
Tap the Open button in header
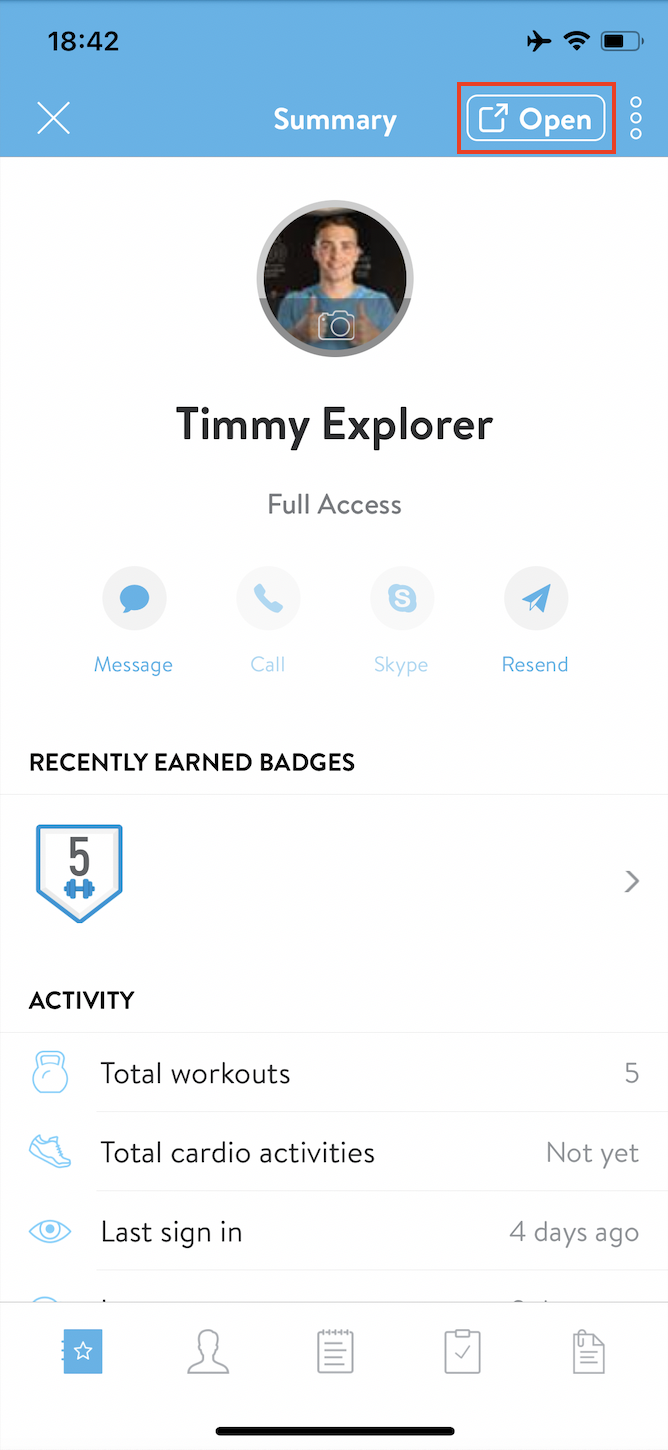[536, 119]
